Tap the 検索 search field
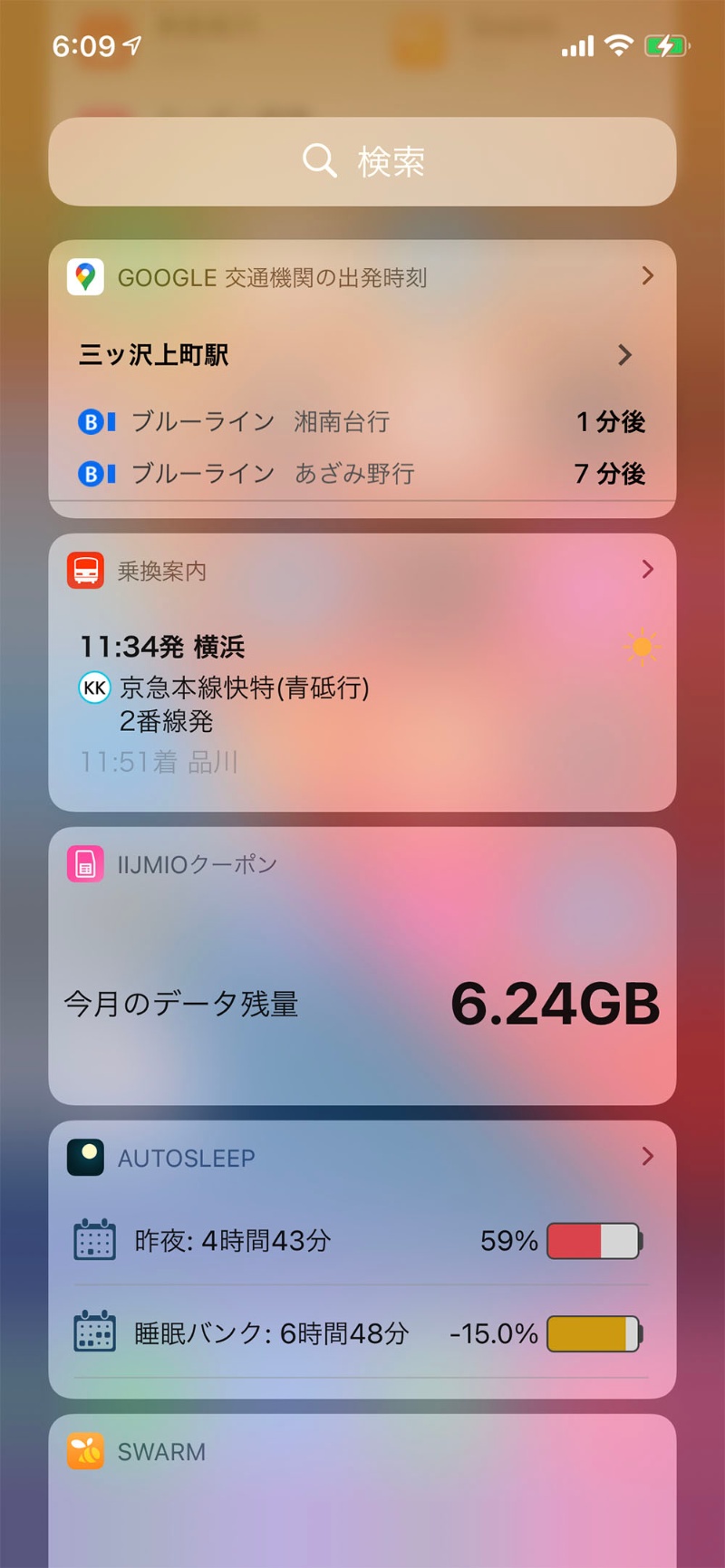725x1568 pixels. 362,161
